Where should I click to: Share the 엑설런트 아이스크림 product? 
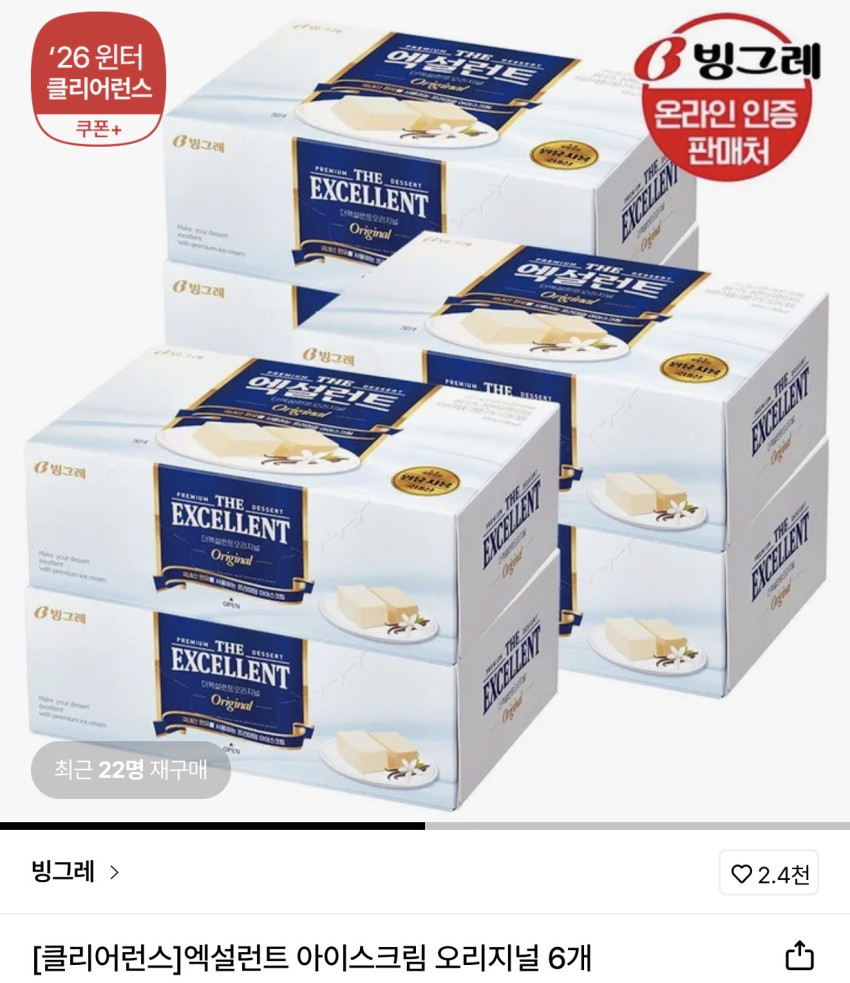[799, 956]
